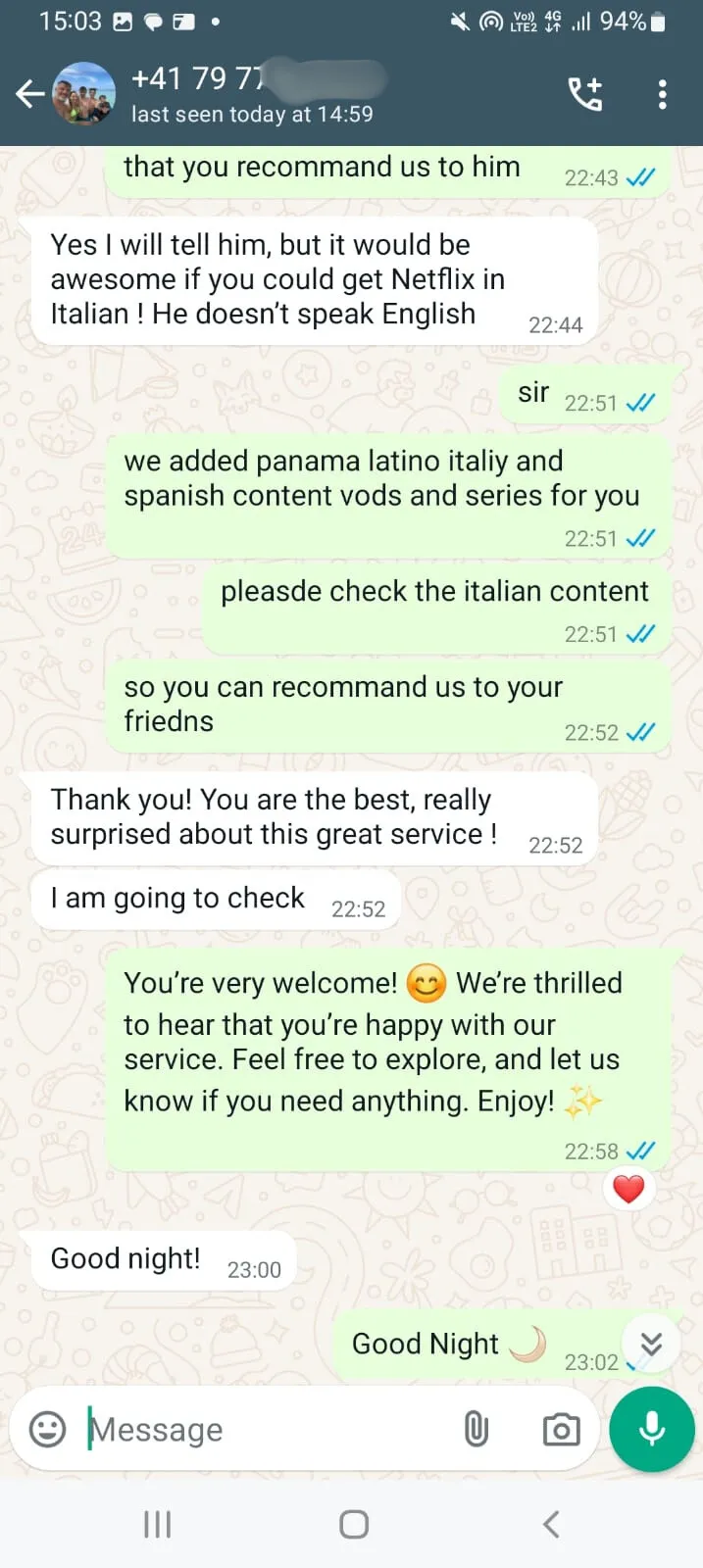
Task: Start a call with this contact
Action: [585, 94]
